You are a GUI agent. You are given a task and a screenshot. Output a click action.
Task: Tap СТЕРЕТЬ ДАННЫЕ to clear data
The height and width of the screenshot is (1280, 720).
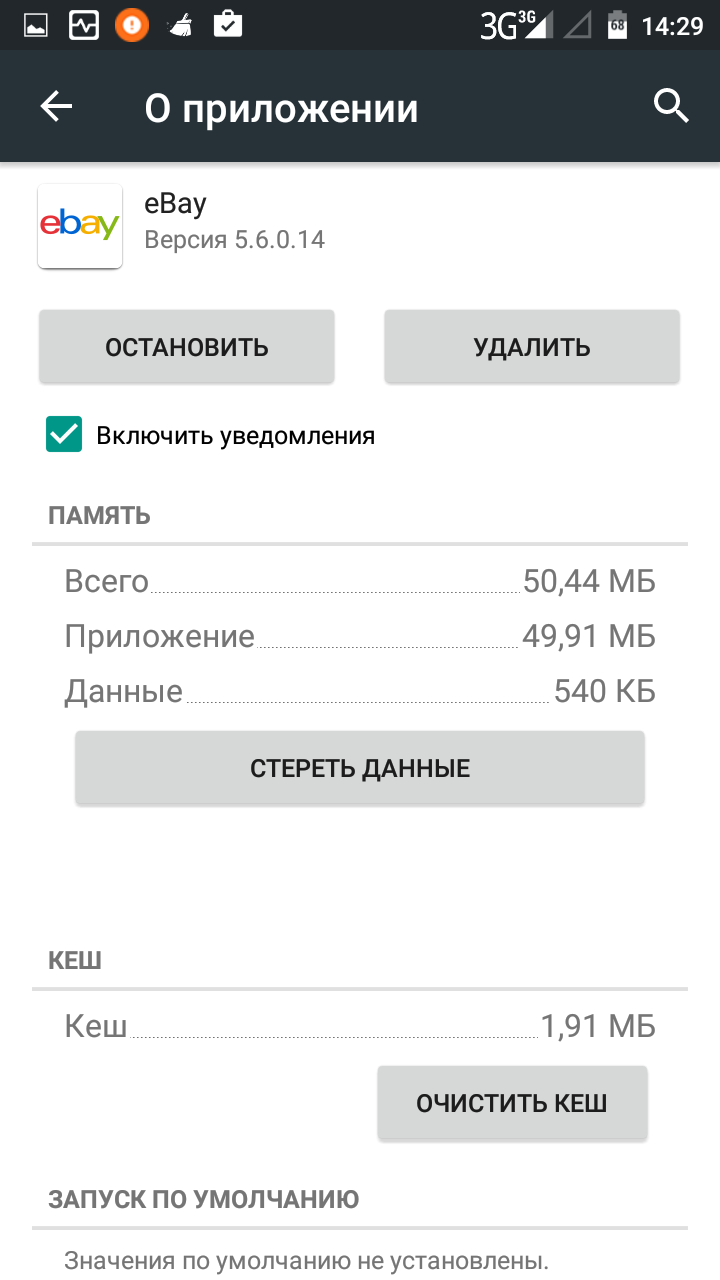click(x=360, y=768)
